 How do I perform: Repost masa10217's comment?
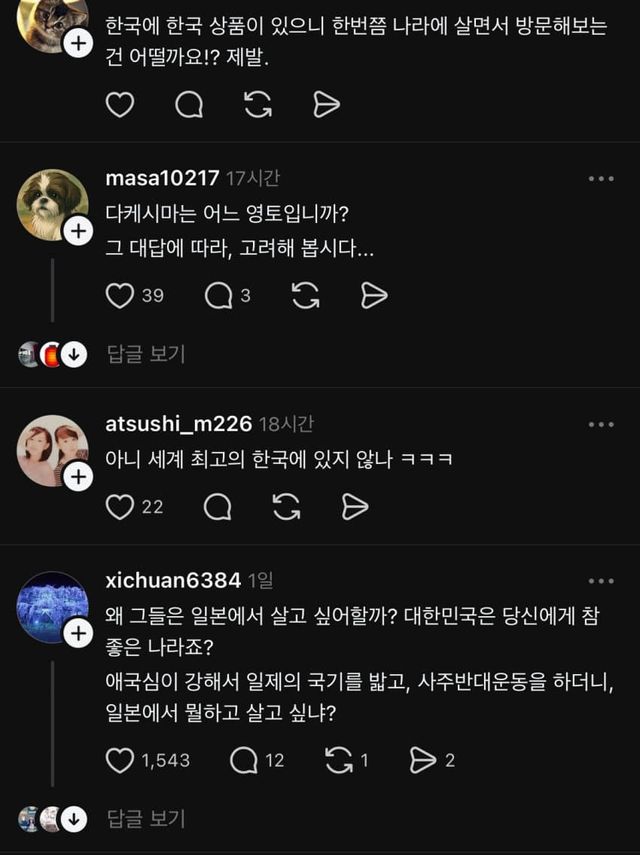click(x=305, y=295)
